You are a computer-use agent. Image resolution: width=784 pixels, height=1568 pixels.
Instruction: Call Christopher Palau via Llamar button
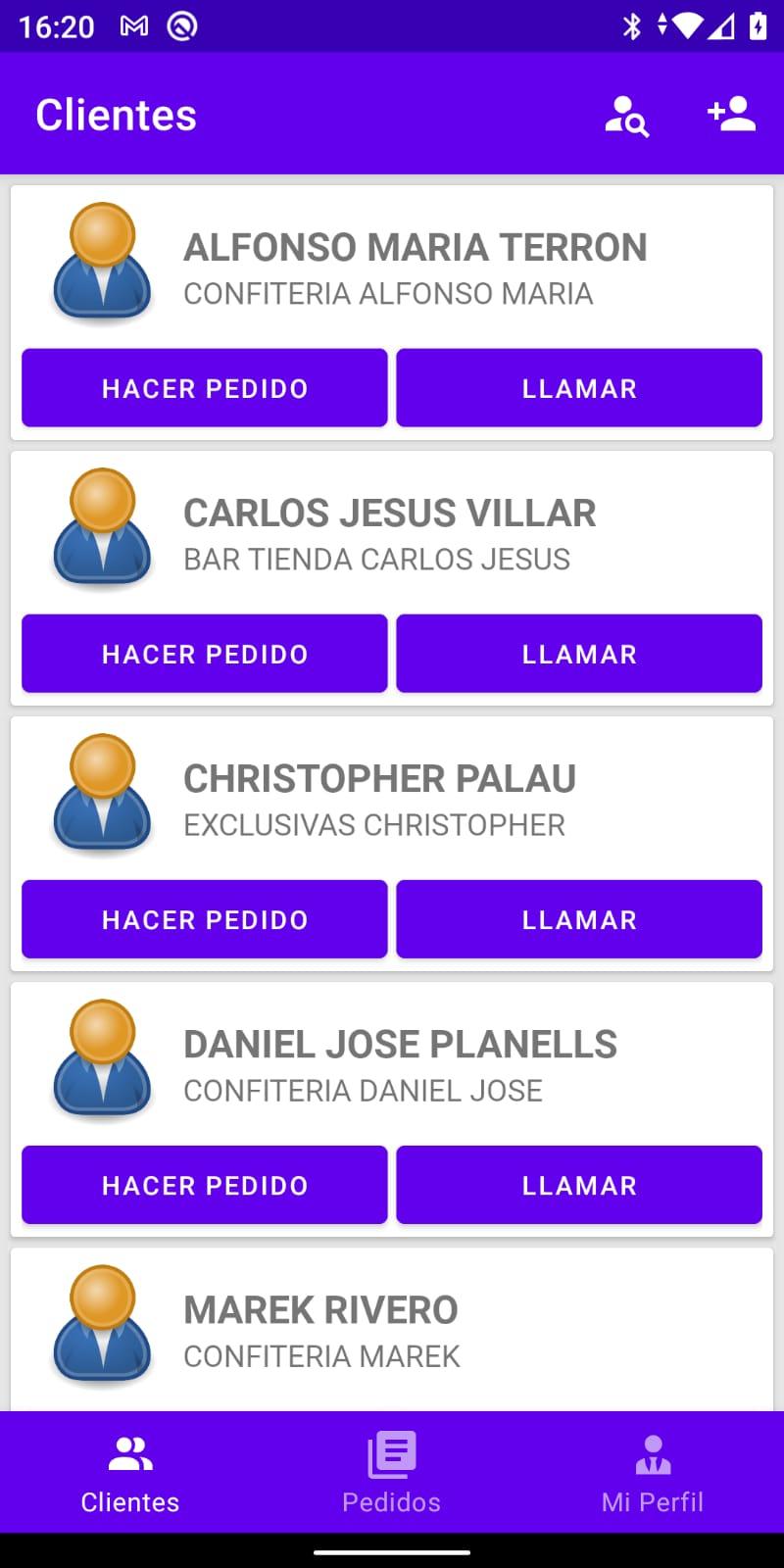(579, 919)
